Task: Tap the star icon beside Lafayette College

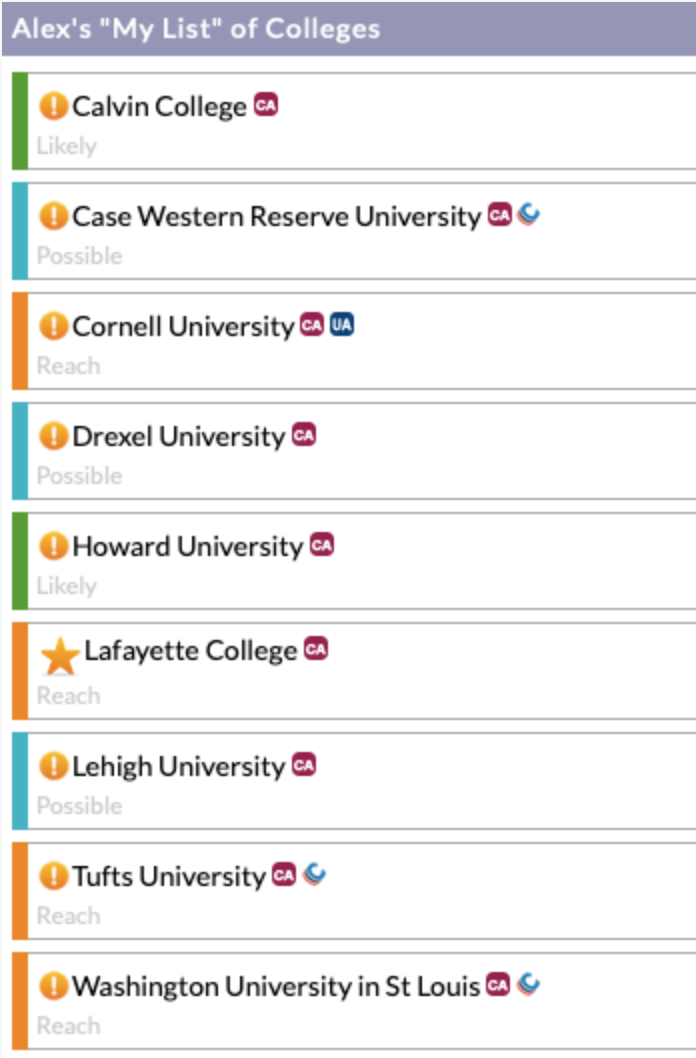Action: (x=60, y=657)
